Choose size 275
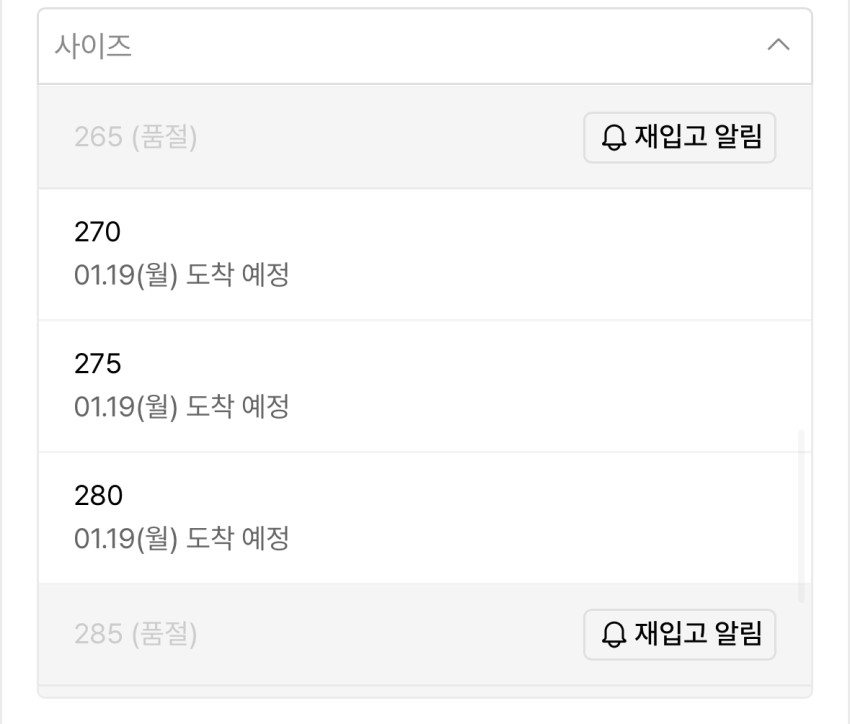Screen dimensions: 850x724 click(424, 386)
